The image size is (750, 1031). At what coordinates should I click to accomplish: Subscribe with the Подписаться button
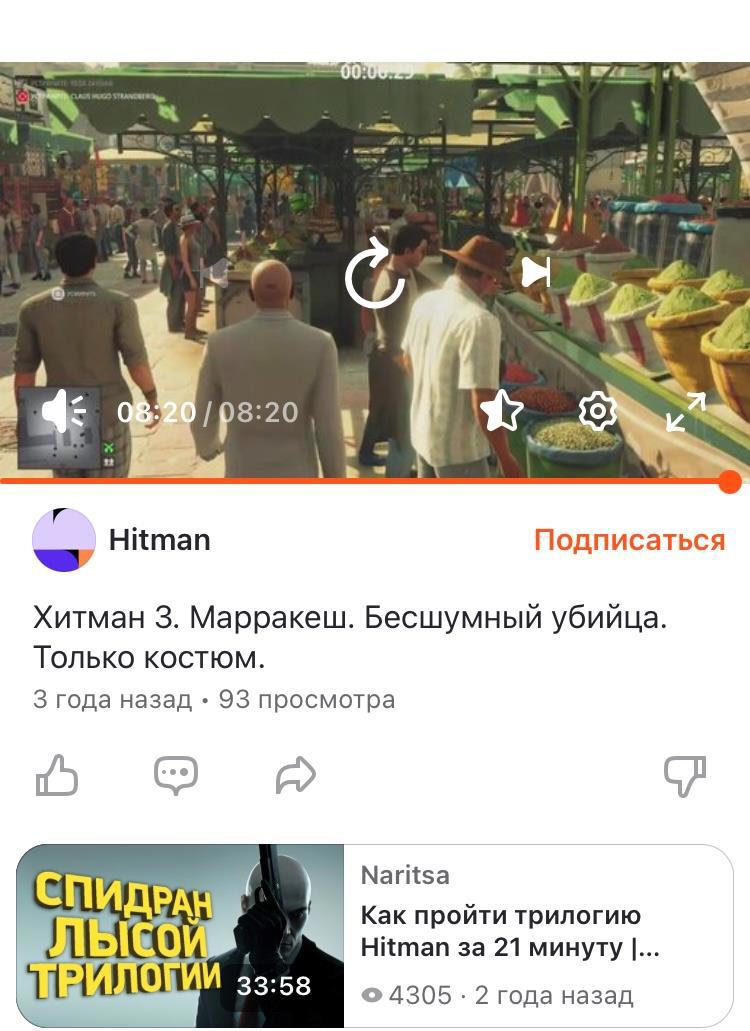629,540
